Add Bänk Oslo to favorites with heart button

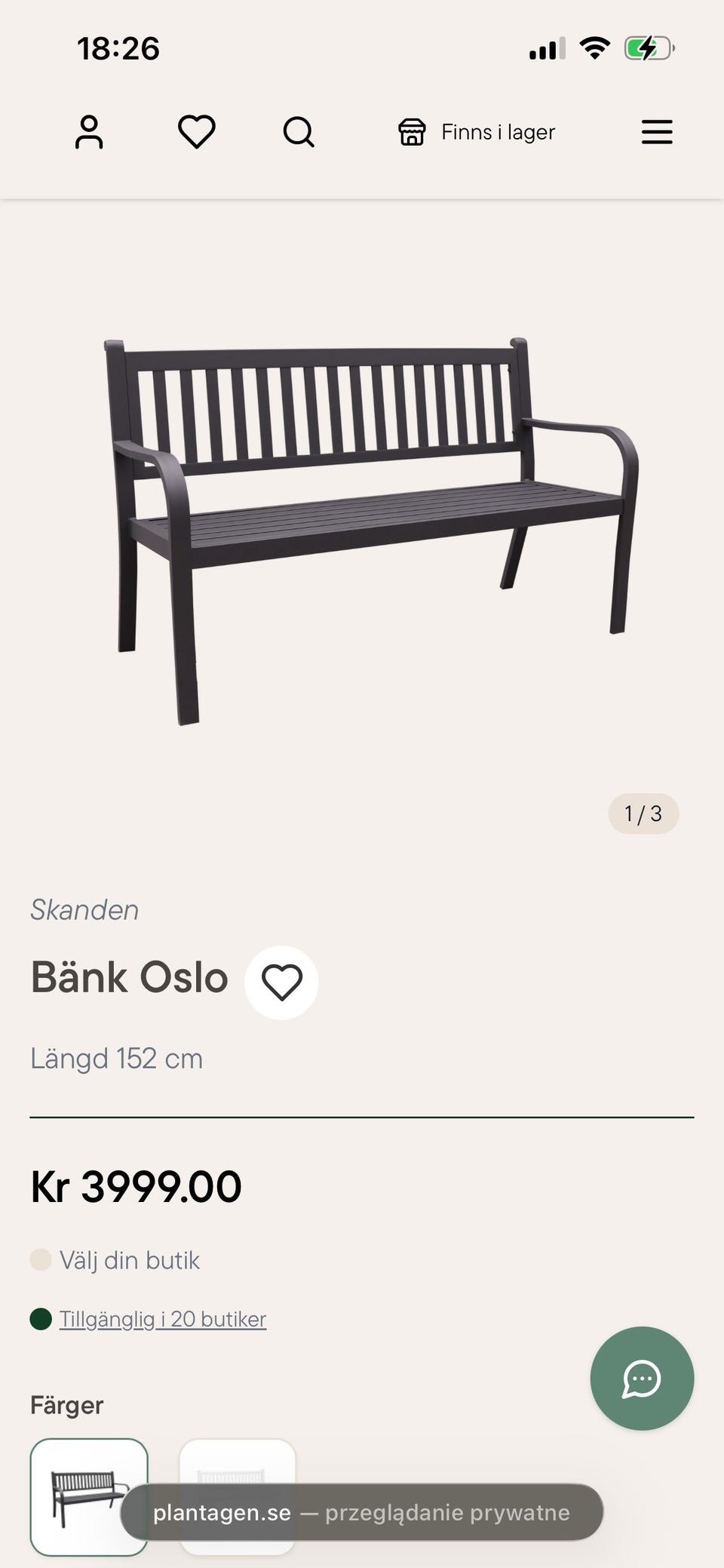pyautogui.click(x=281, y=982)
